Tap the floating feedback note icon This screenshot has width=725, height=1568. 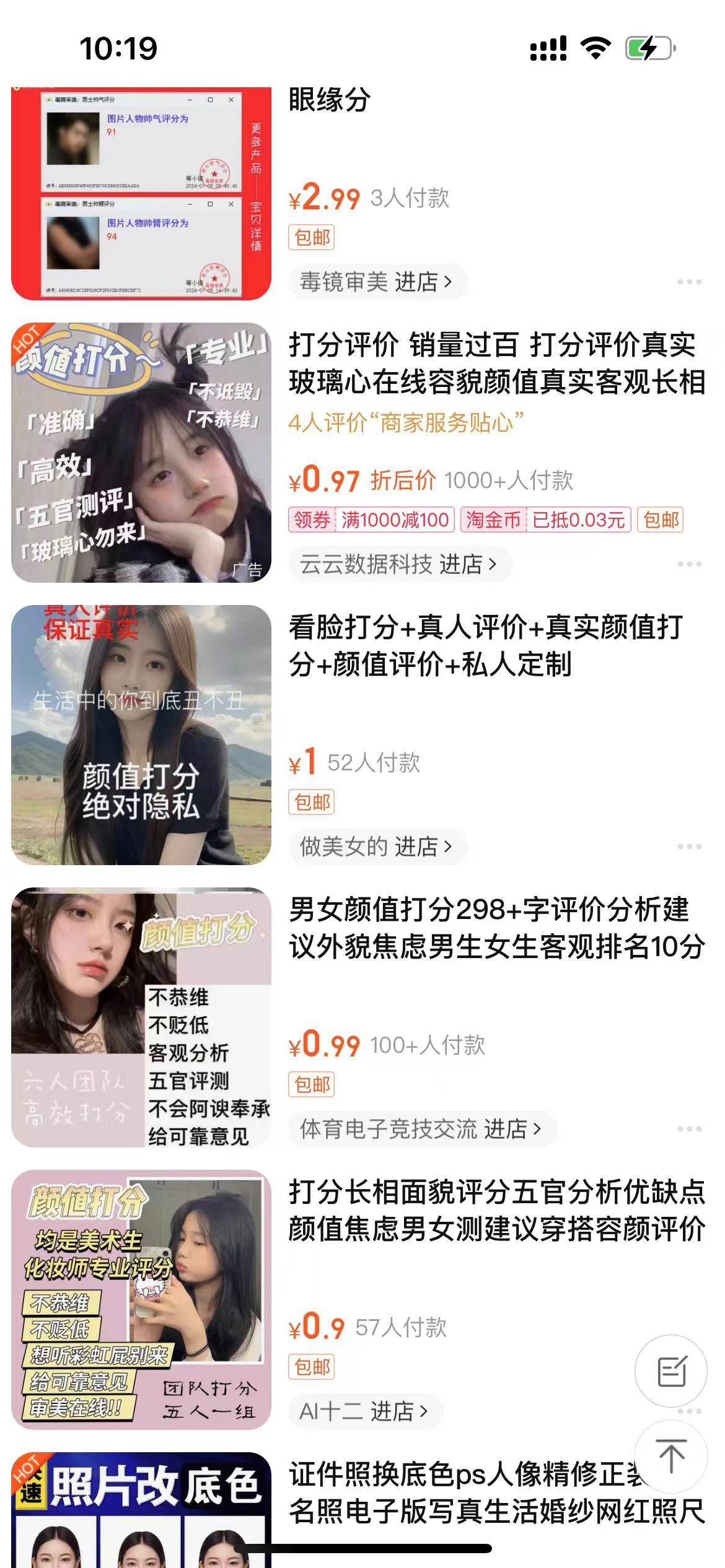(x=672, y=1370)
